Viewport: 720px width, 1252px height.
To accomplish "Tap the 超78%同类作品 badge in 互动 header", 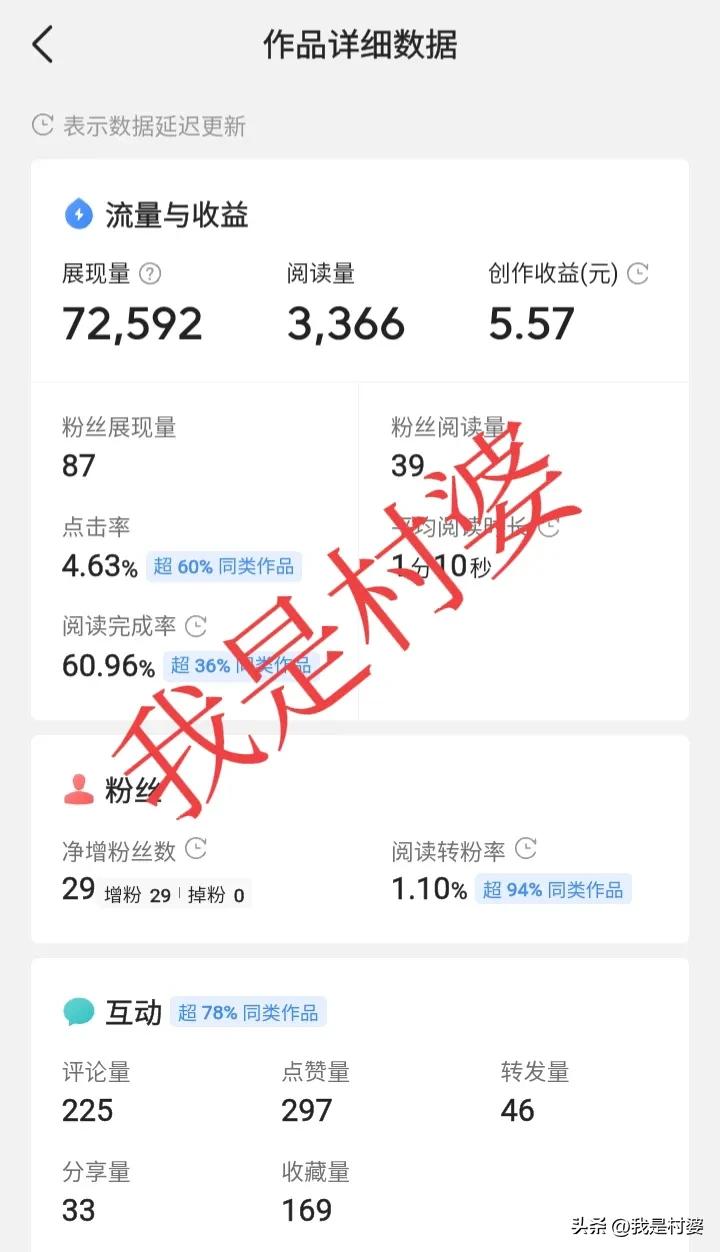I will (x=252, y=1012).
